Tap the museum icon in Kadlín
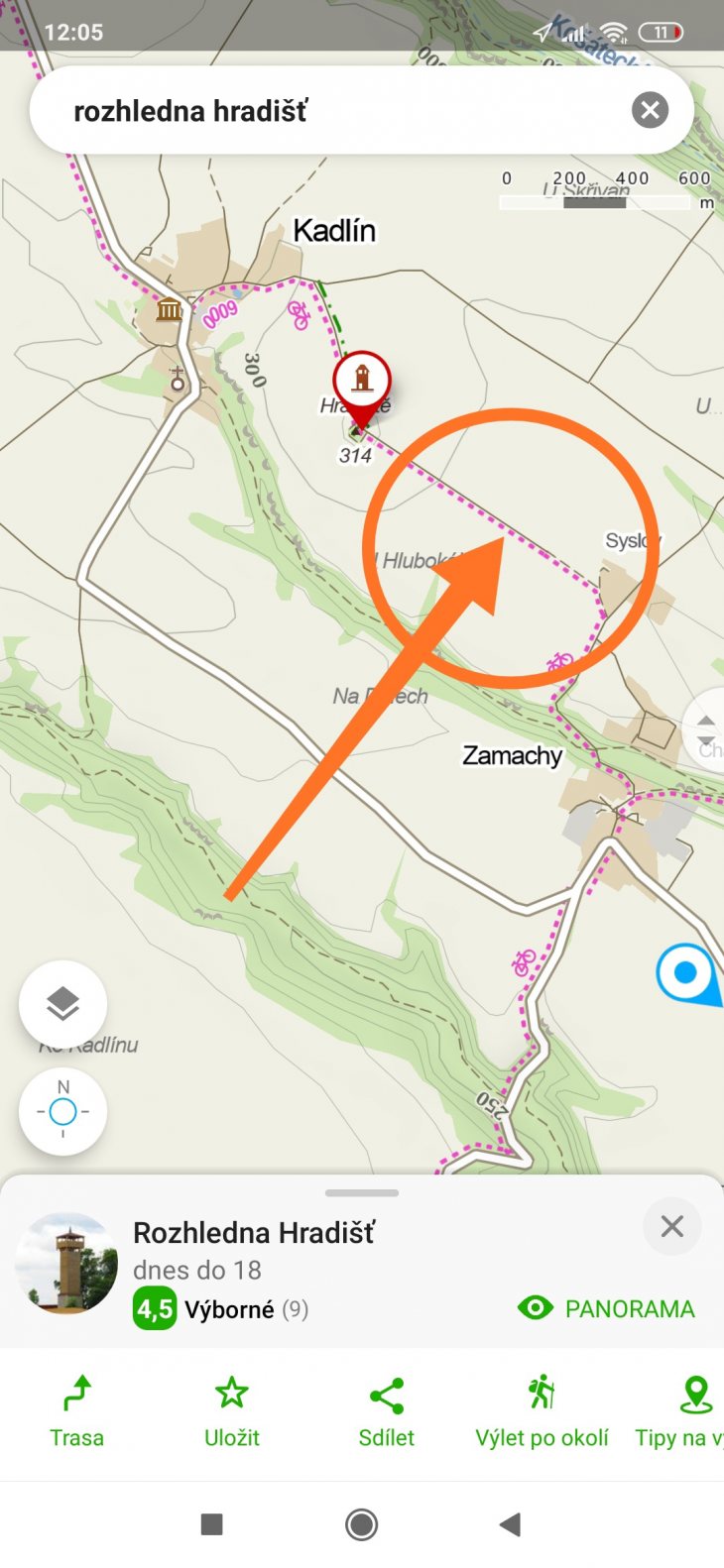724x1568 pixels. (169, 311)
